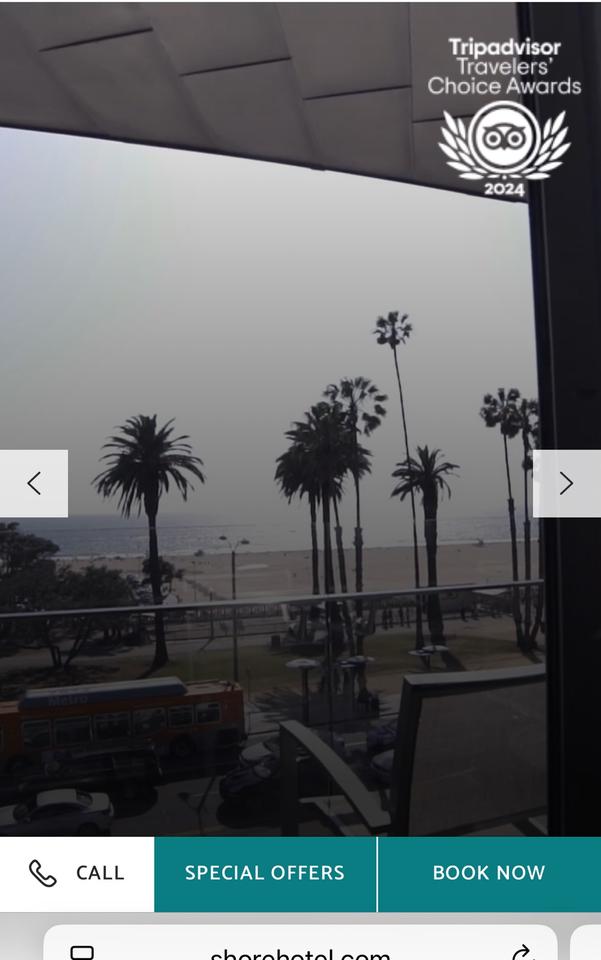Viewport: 601px width, 960px height.
Task: View Special Offers
Action: pos(265,873)
